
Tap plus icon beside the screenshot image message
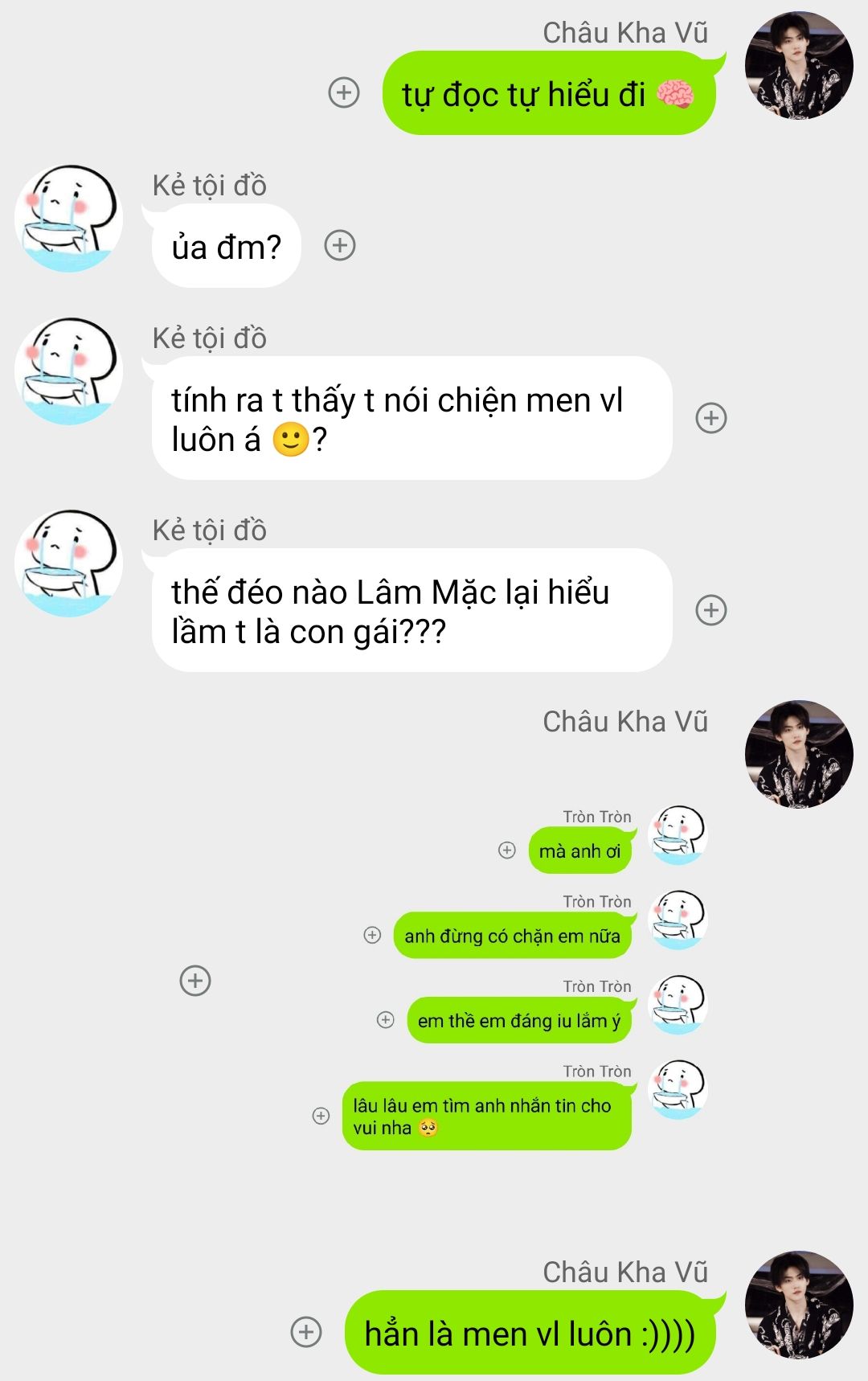[195, 981]
